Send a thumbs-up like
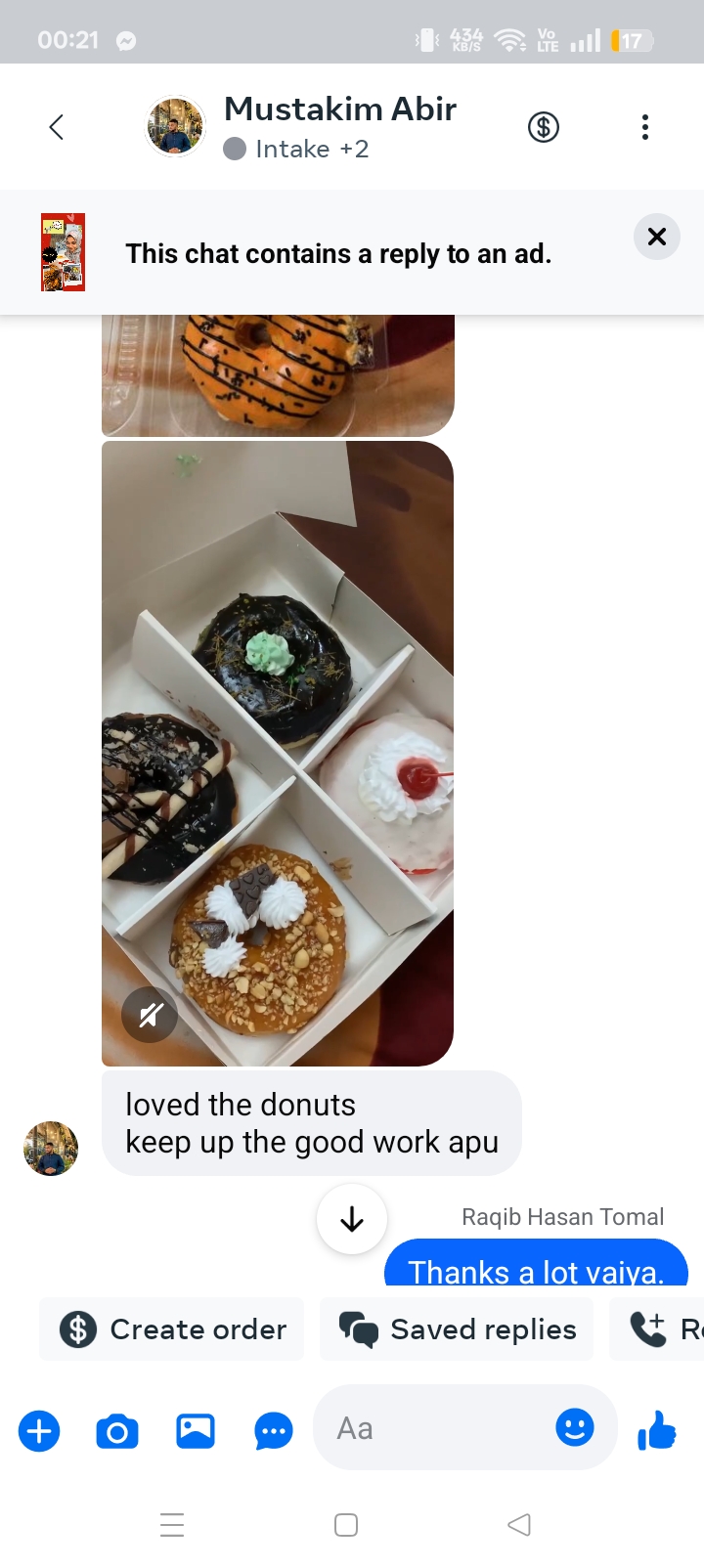 [657, 1430]
